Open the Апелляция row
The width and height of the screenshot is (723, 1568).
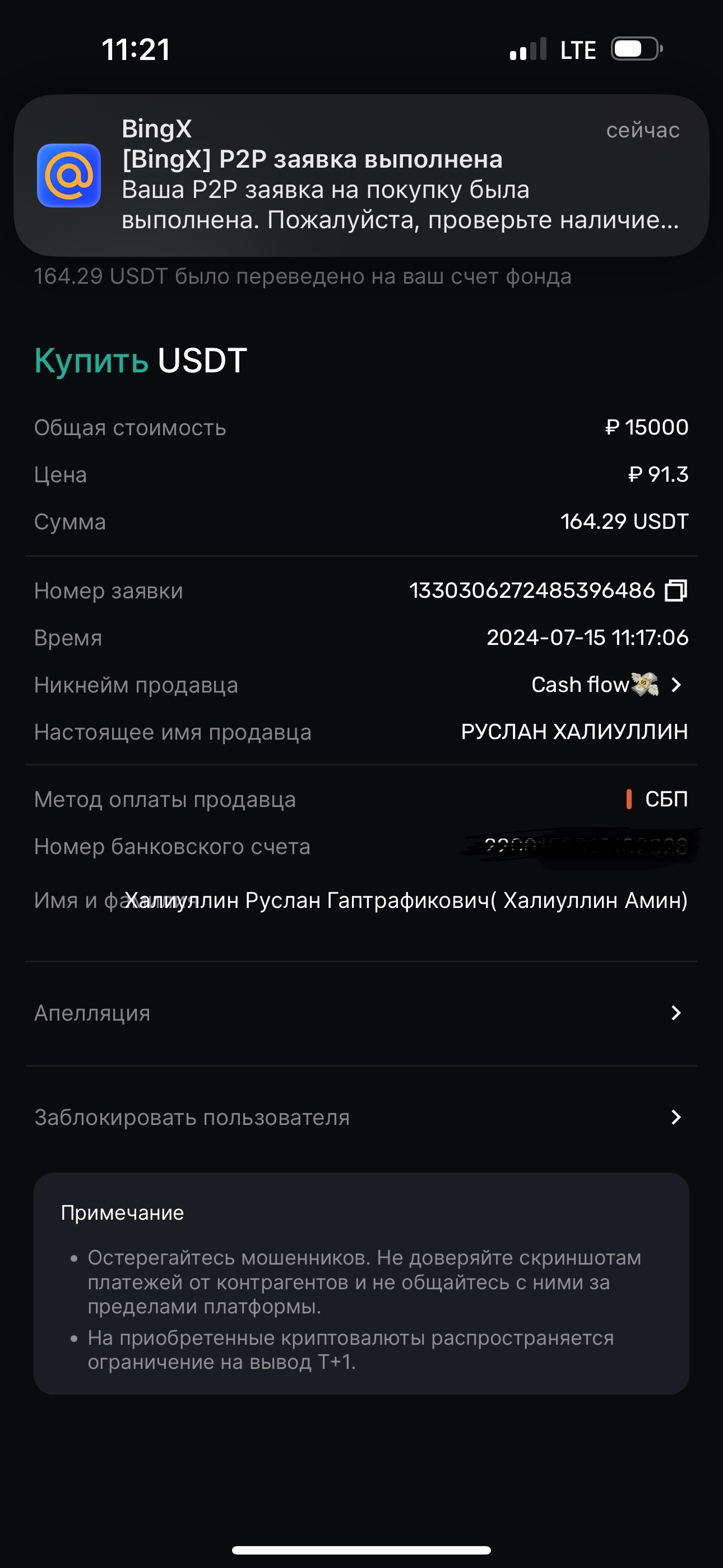click(x=361, y=1013)
